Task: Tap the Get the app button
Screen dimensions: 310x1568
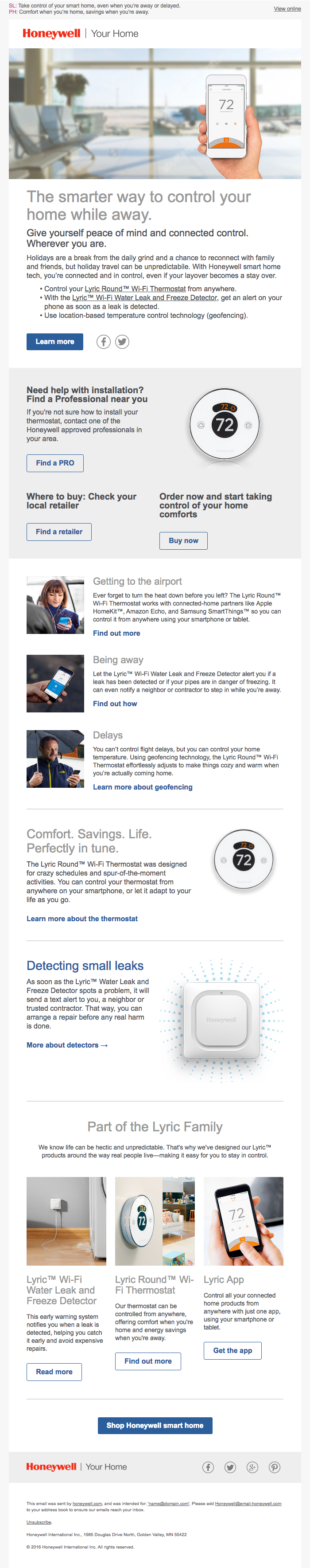Action: click(232, 1351)
